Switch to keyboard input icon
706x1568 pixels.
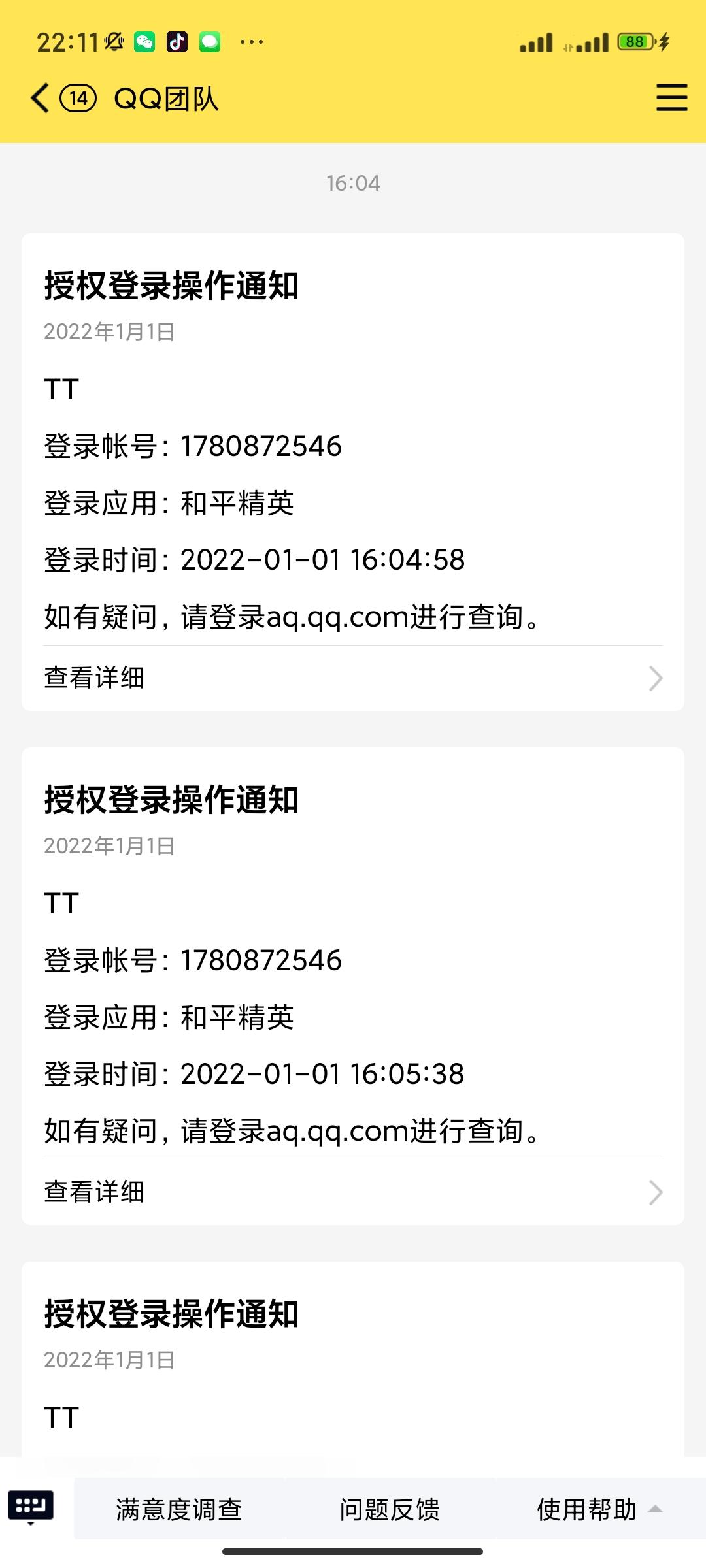(x=31, y=1507)
